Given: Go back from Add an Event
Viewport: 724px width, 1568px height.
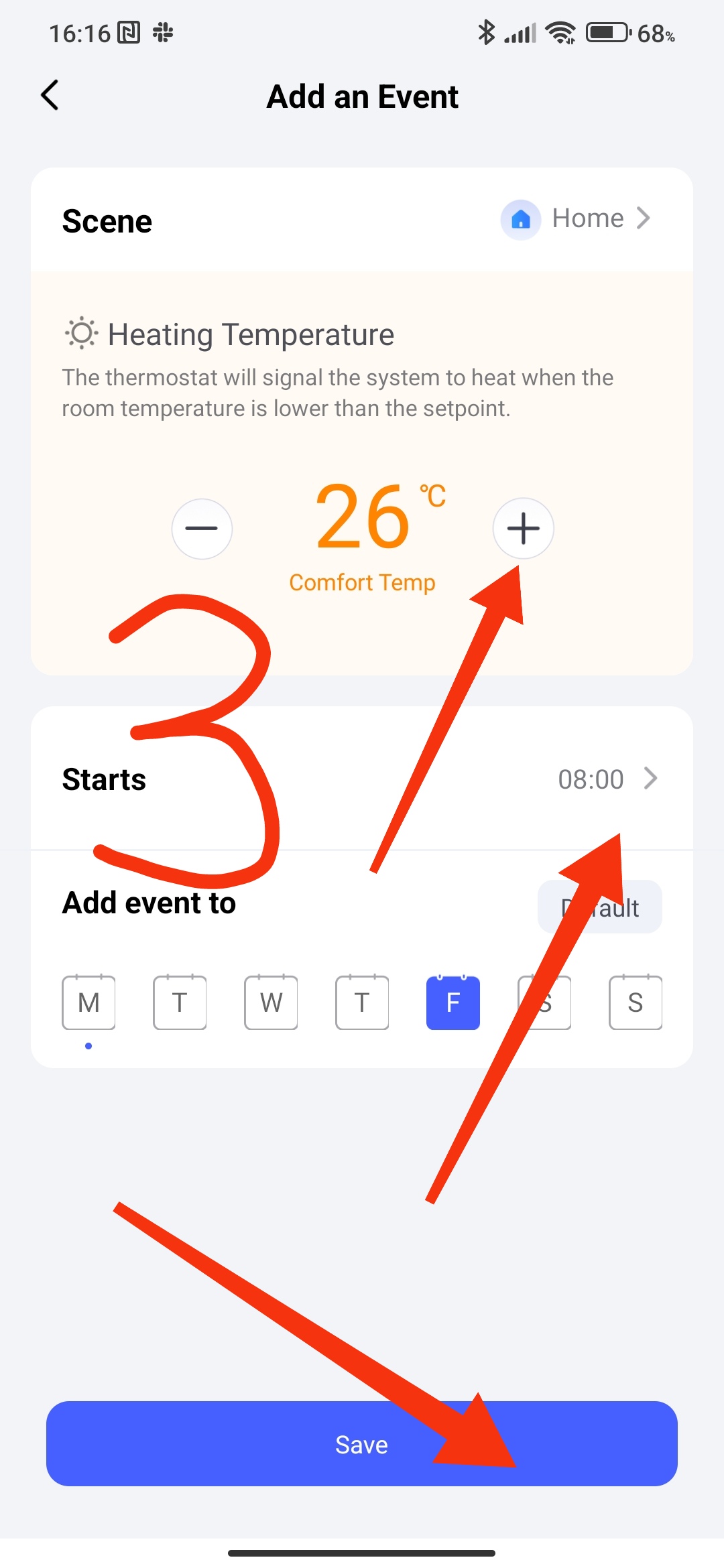Looking at the screenshot, I should [50, 95].
